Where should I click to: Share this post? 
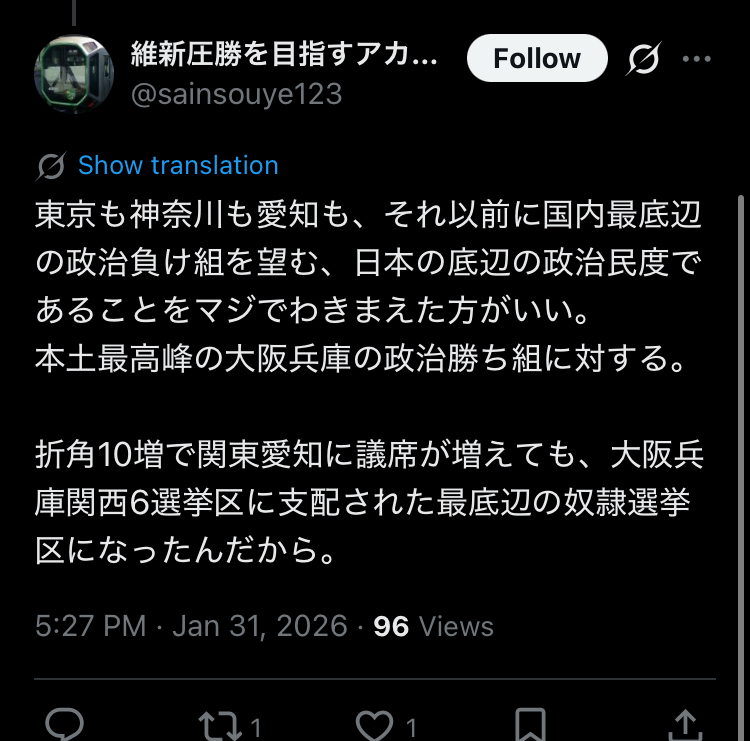(684, 725)
